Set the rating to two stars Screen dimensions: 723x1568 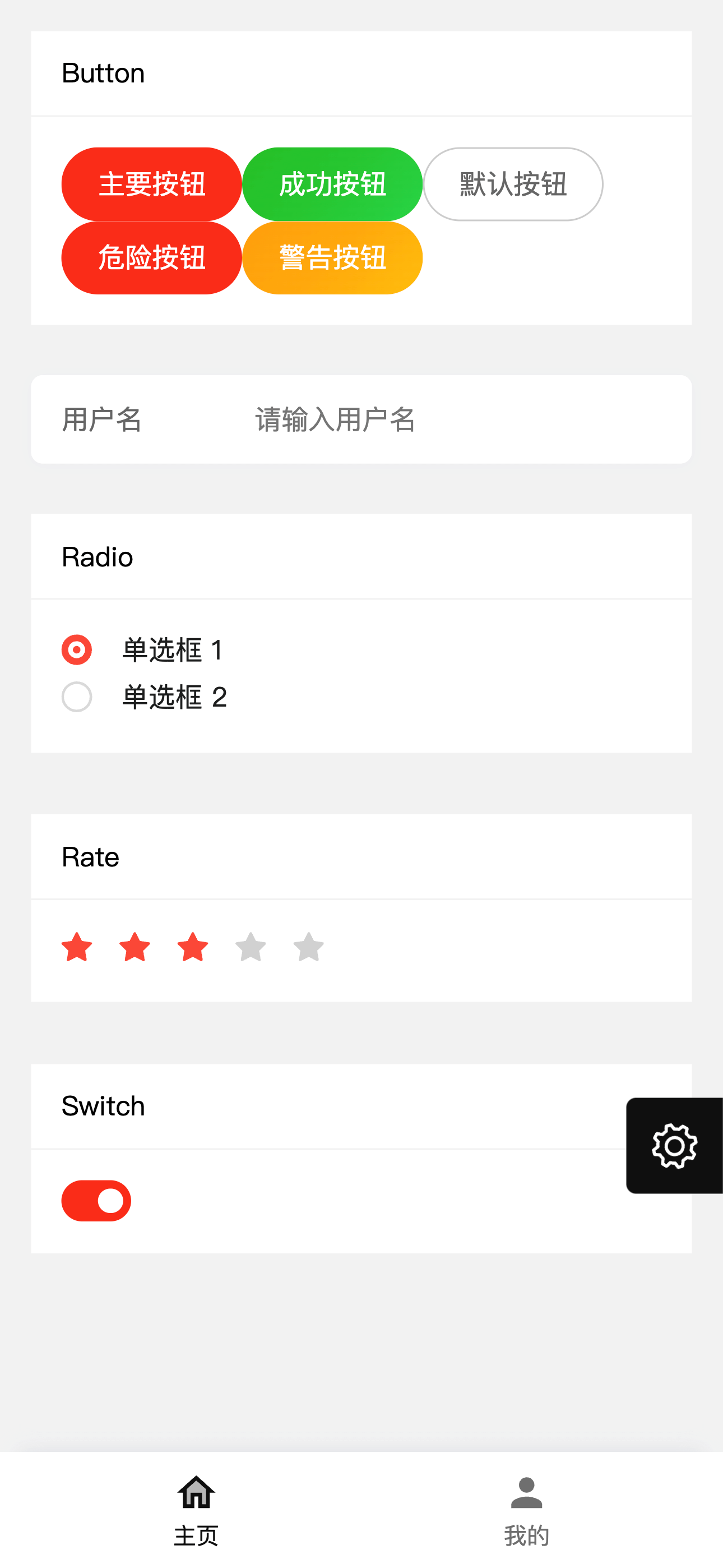pos(135,947)
